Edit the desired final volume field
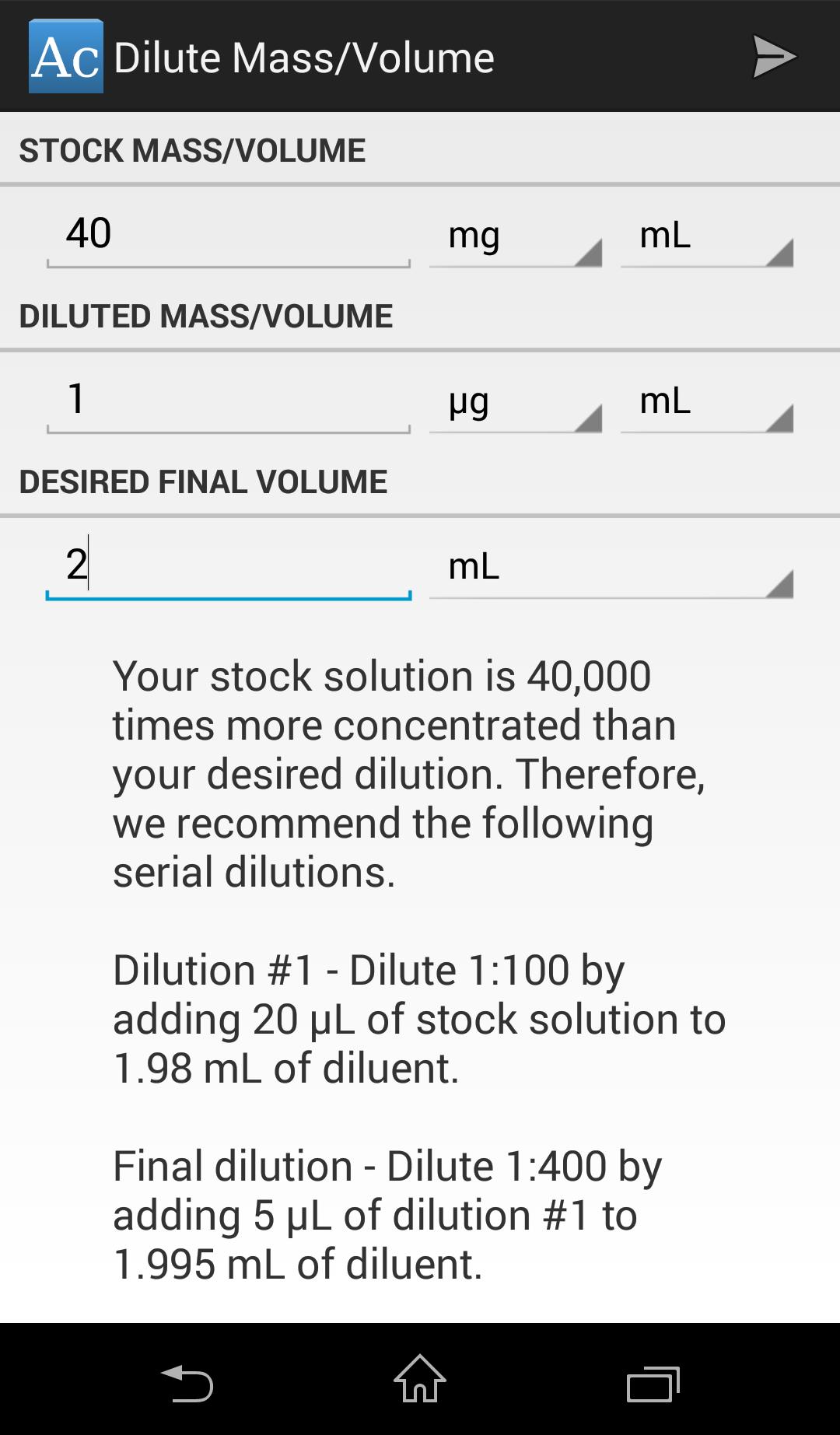 pyautogui.click(x=228, y=566)
